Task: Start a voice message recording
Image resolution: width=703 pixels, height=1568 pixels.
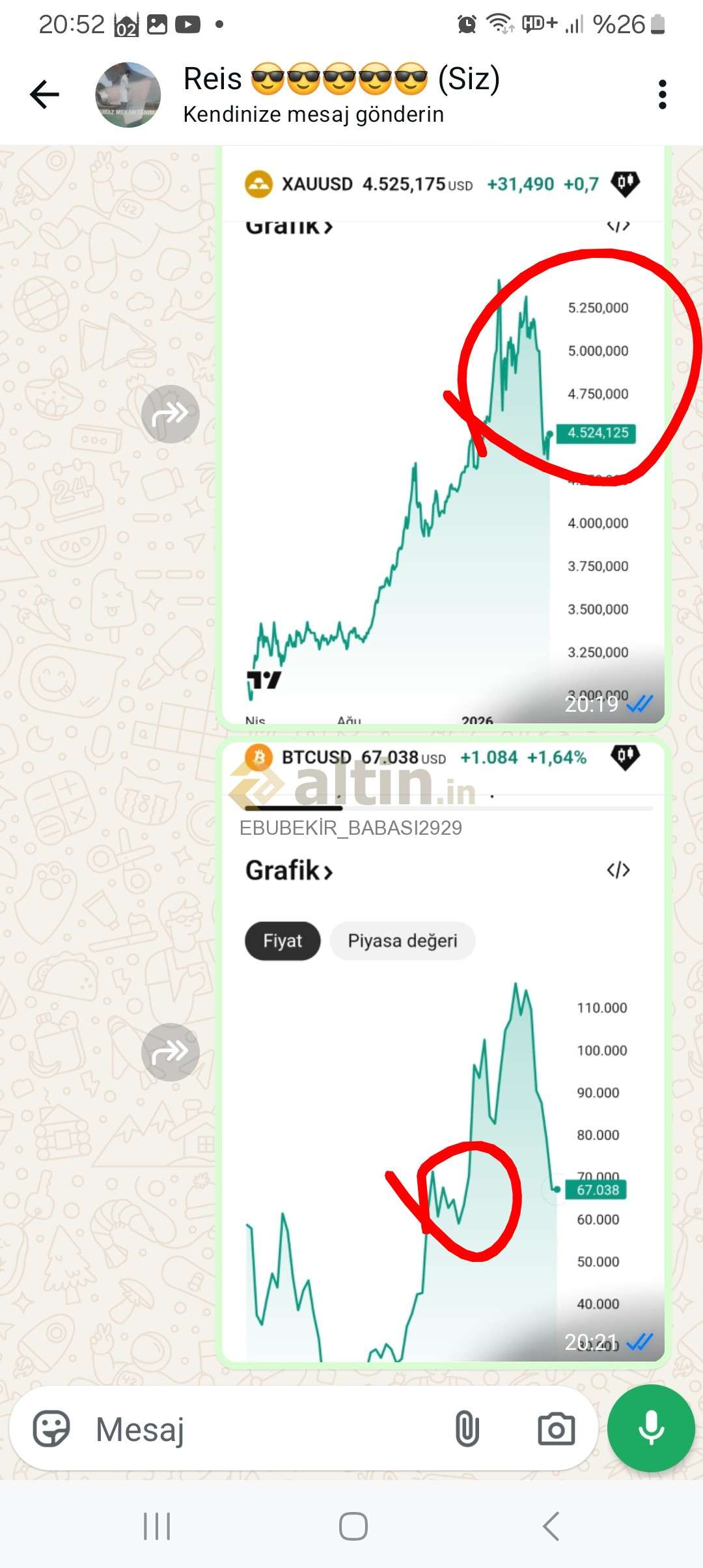Action: [x=651, y=1428]
